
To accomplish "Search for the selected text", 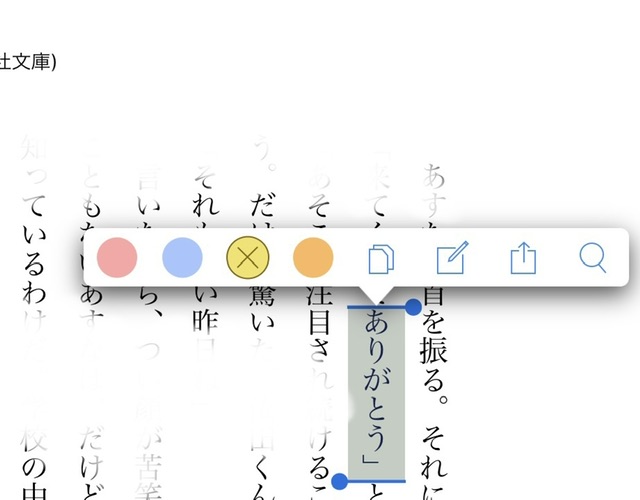I will coord(592,259).
